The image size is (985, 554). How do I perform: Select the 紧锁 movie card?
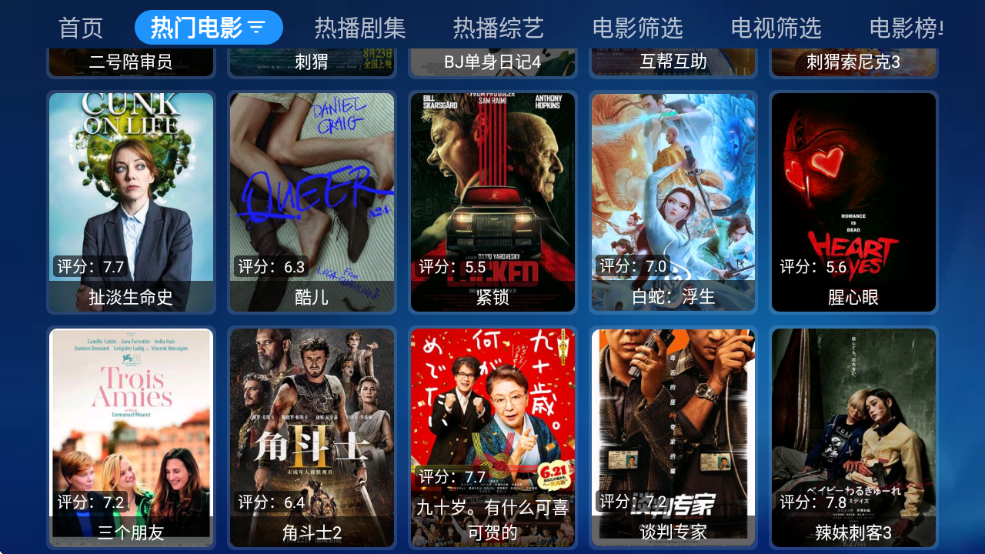[493, 200]
